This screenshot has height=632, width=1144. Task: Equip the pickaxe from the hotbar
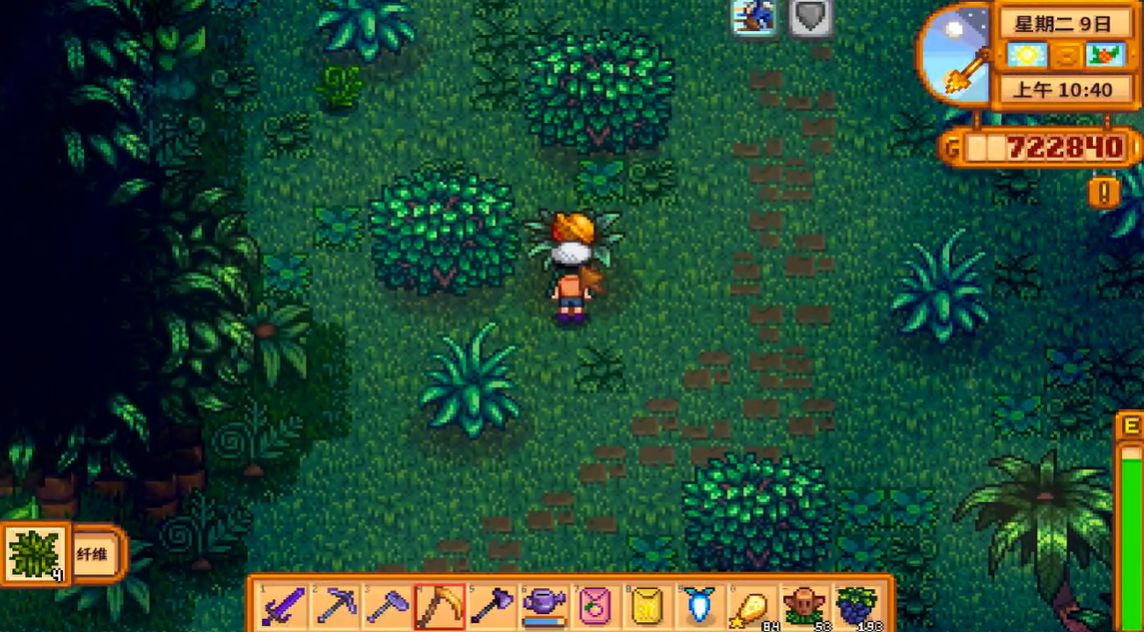[336, 607]
